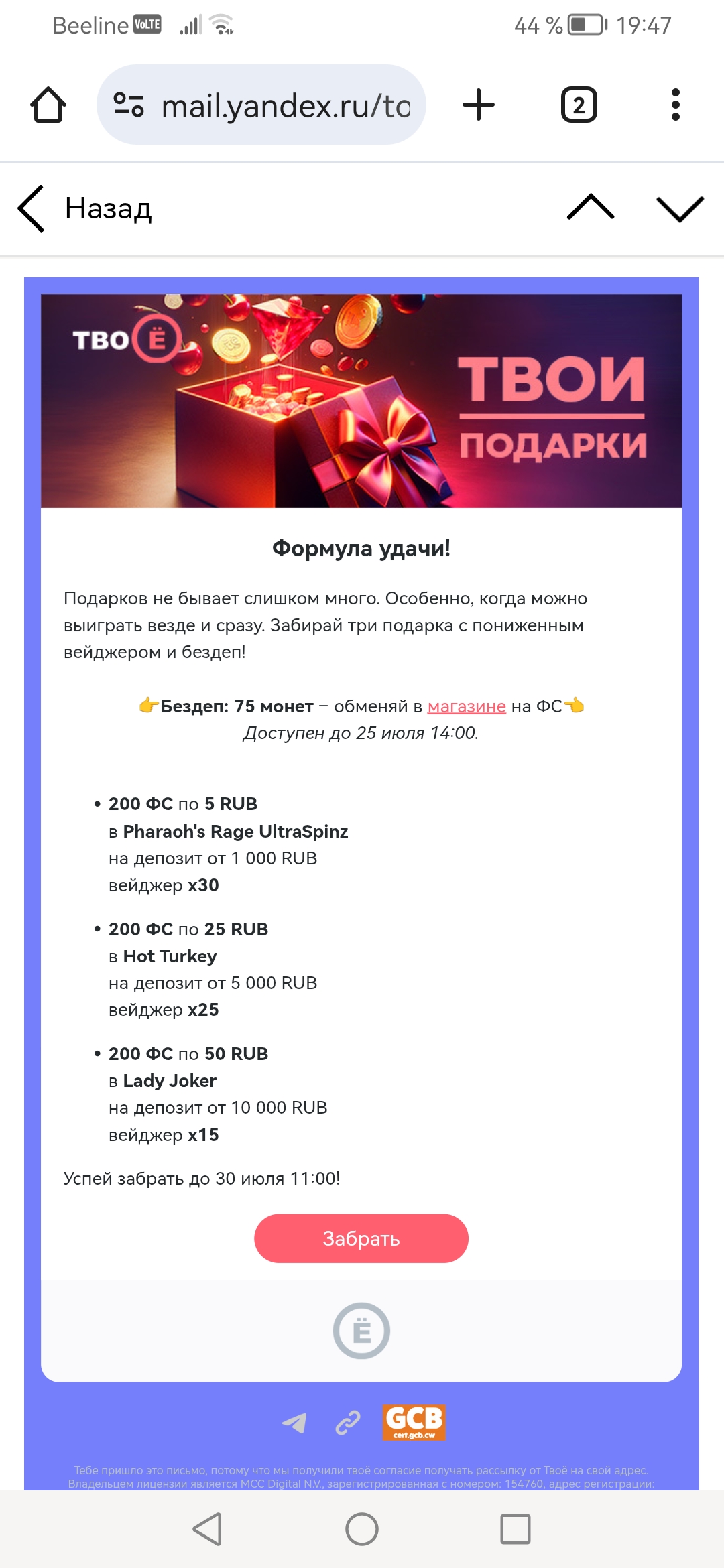Go back with the Назад button

86,208
